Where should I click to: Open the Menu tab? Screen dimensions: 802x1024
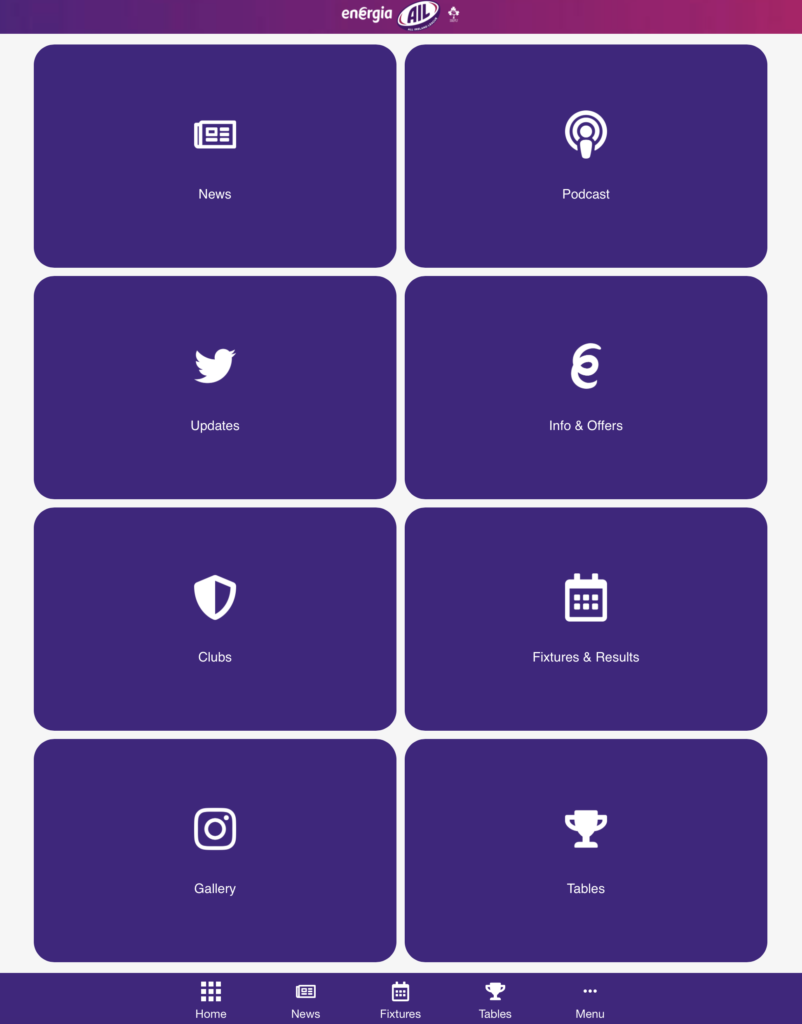590,999
